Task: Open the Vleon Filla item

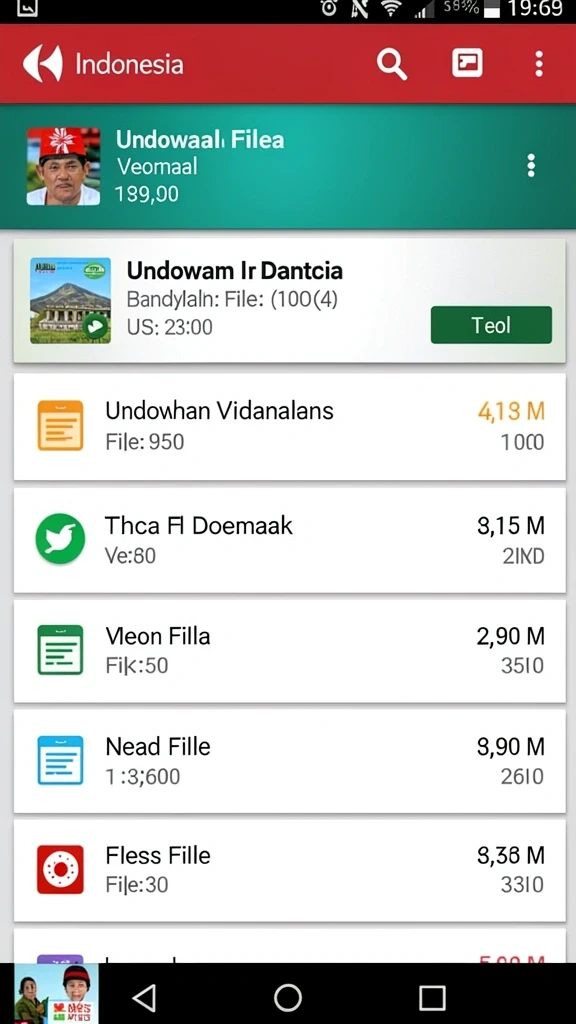Action: click(x=289, y=650)
